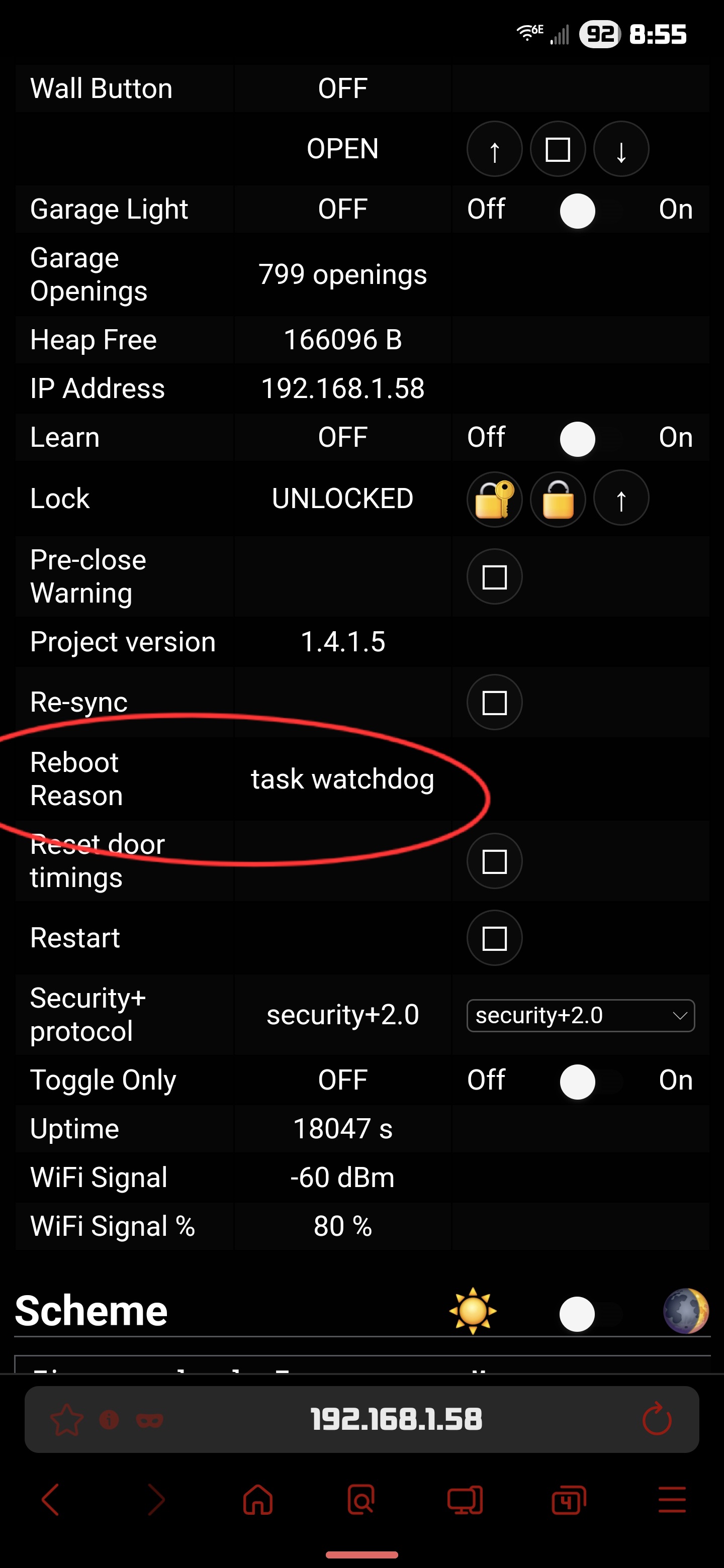
Task: Toggle the Garage Light switch
Action: [590, 211]
